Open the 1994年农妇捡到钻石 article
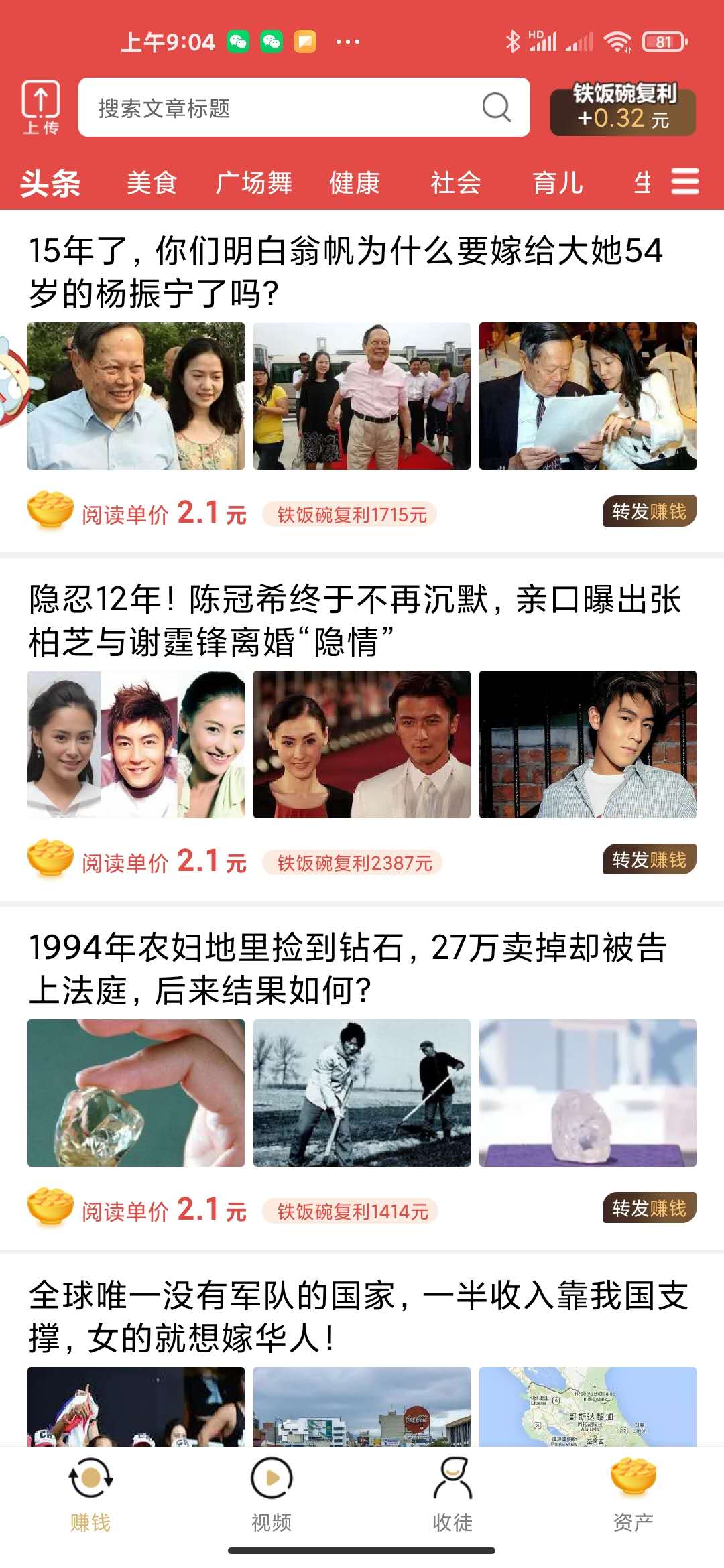724x1568 pixels. coord(349,968)
